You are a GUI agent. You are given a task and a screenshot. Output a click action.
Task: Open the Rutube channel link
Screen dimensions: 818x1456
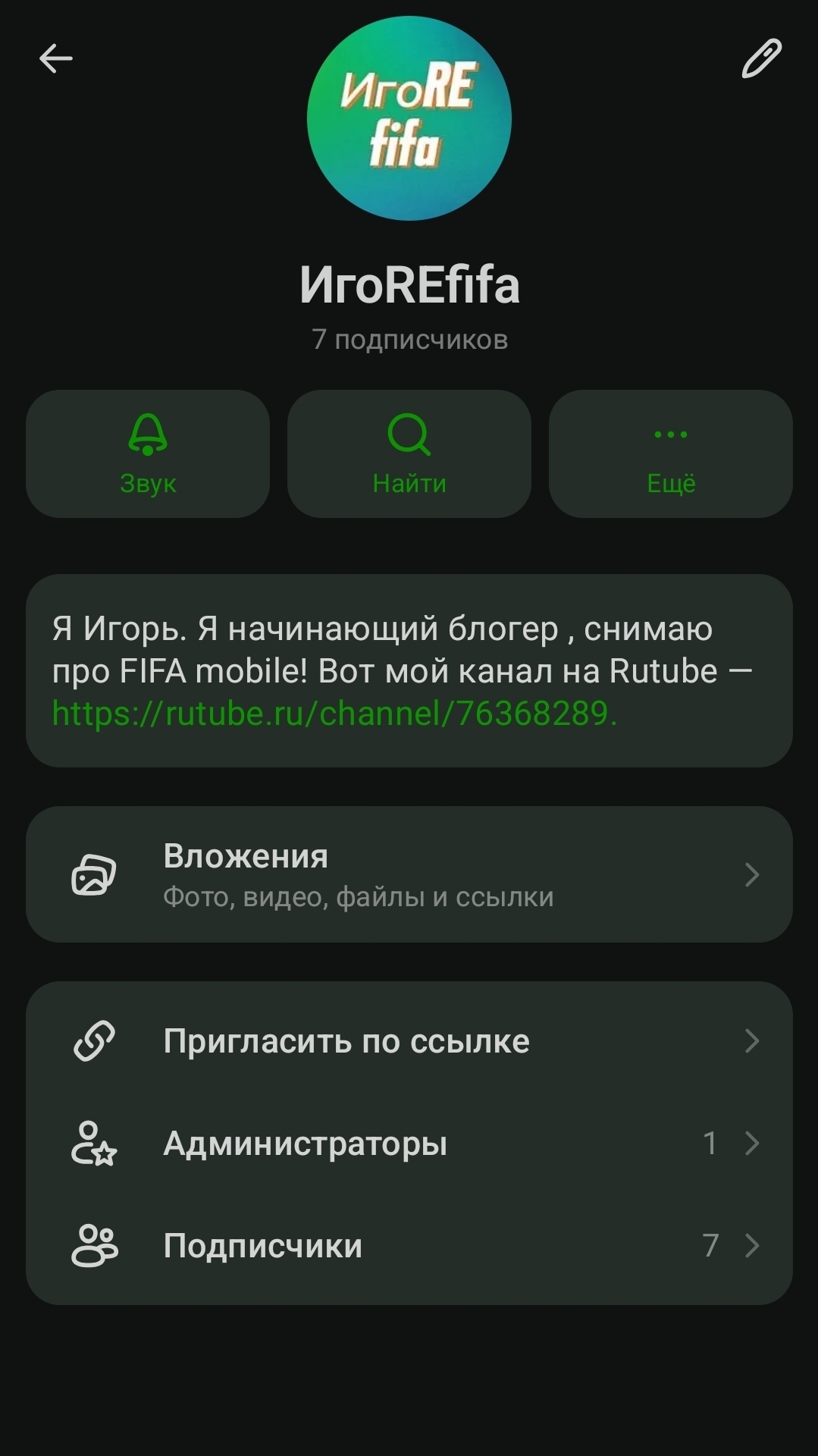pos(334,714)
